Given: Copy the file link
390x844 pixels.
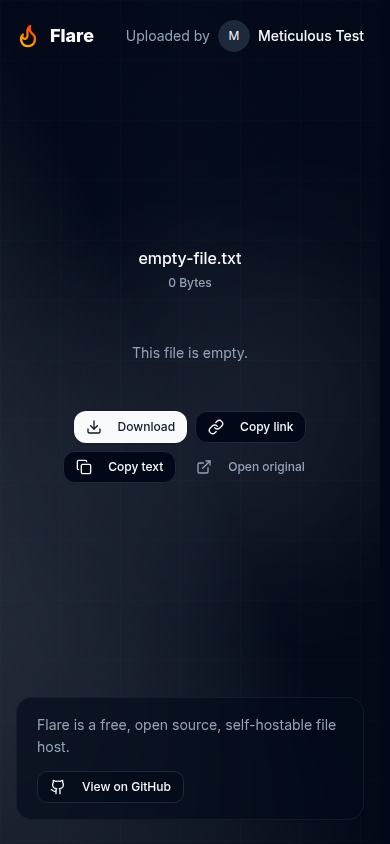Looking at the screenshot, I should point(251,427).
